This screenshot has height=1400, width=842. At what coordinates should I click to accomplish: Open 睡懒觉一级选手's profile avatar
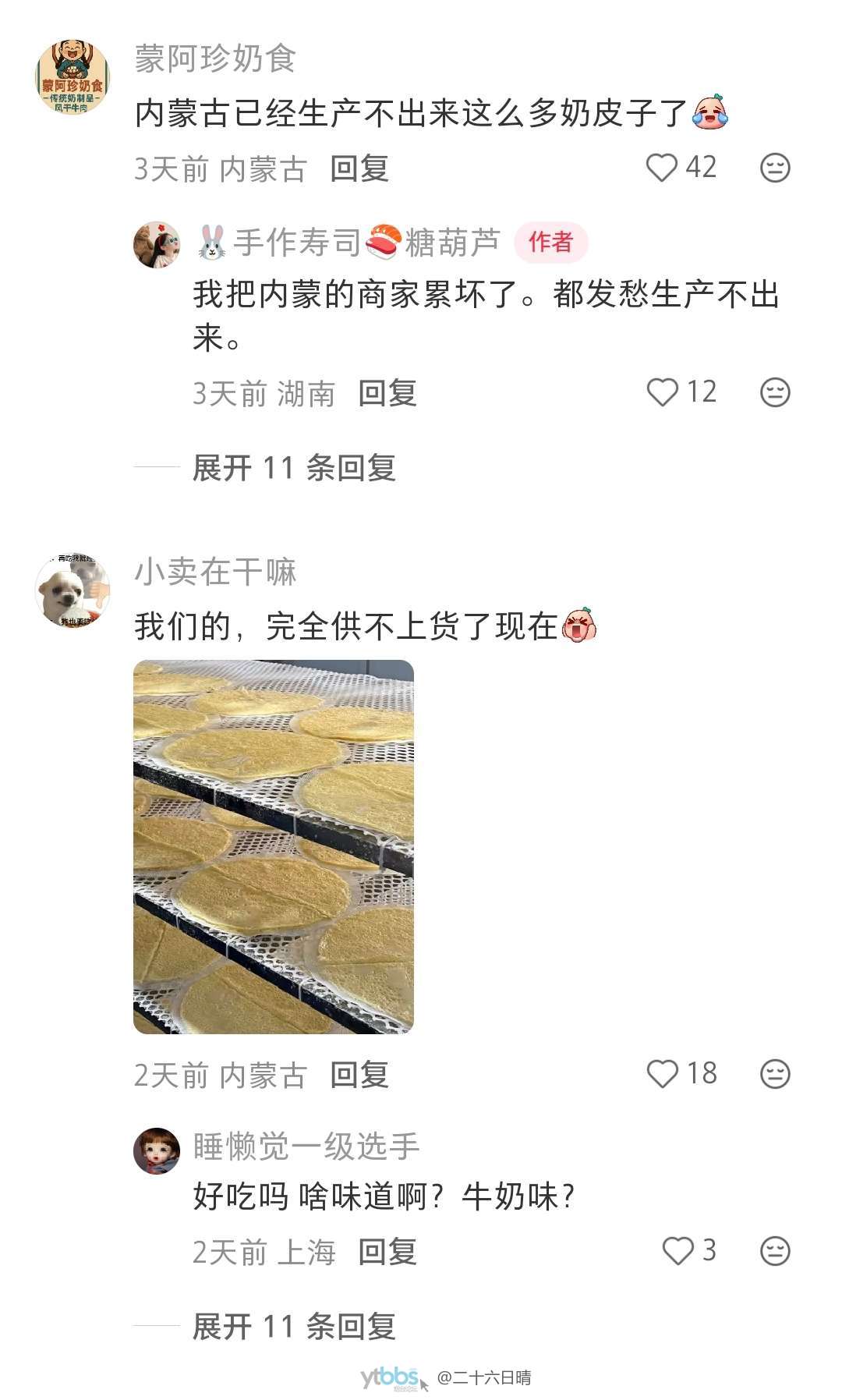pyautogui.click(x=157, y=1150)
